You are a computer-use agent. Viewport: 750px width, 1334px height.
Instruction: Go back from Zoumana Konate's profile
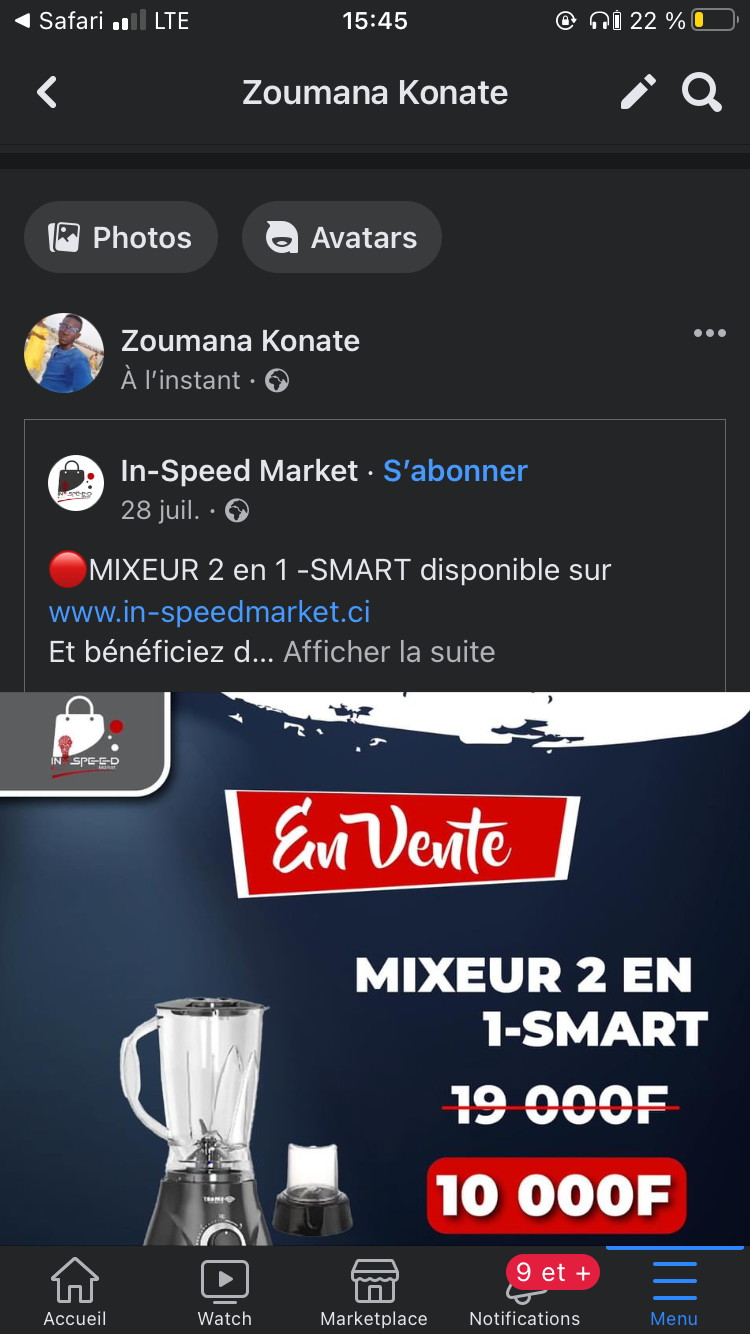coord(47,93)
